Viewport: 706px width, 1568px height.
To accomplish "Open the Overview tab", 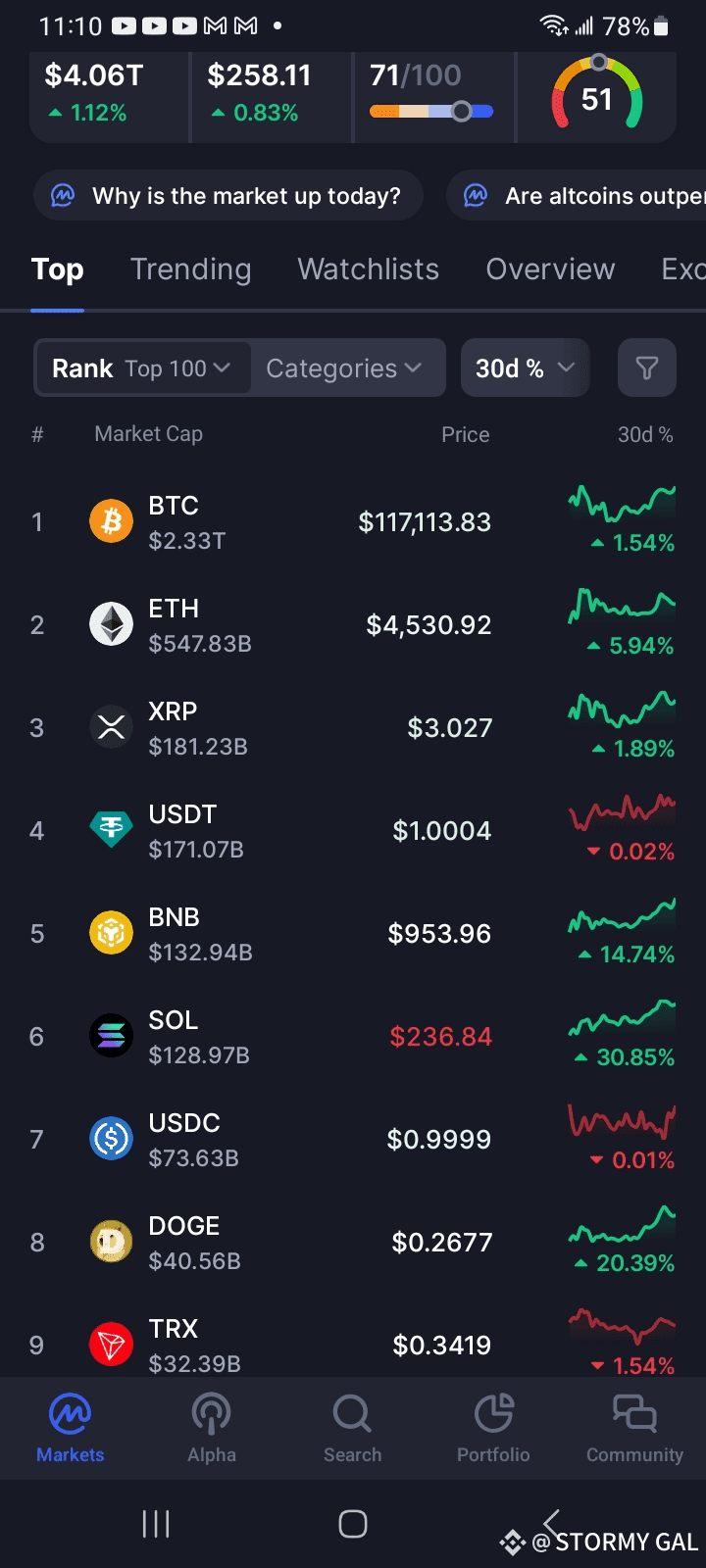I will pos(551,269).
